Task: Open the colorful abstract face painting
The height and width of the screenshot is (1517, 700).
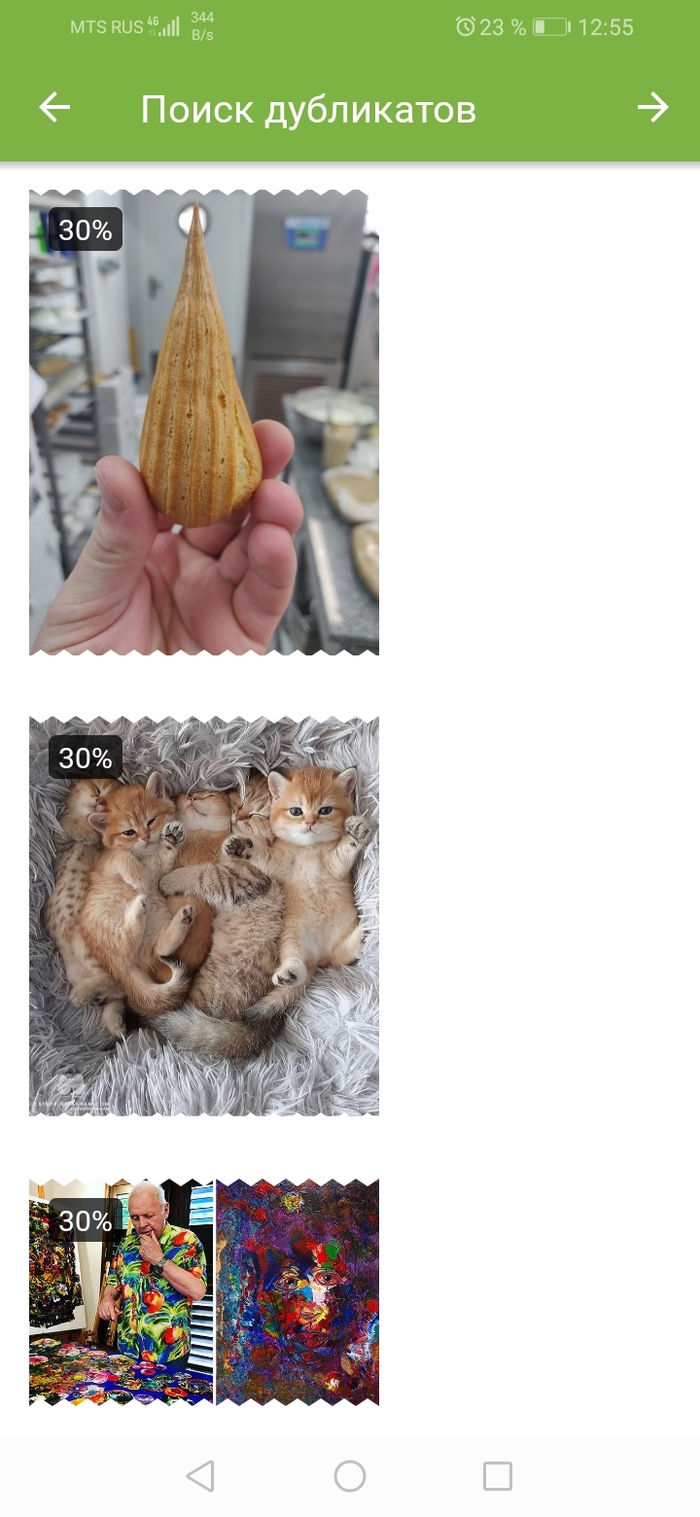Action: (297, 1293)
